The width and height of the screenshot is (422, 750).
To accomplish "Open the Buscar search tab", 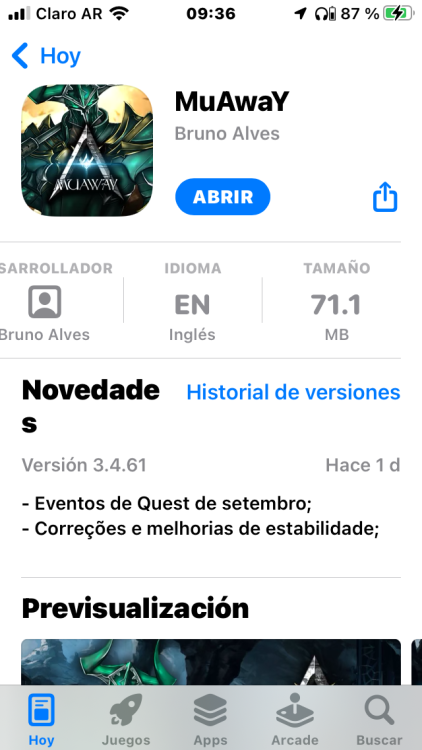I will pos(379,719).
